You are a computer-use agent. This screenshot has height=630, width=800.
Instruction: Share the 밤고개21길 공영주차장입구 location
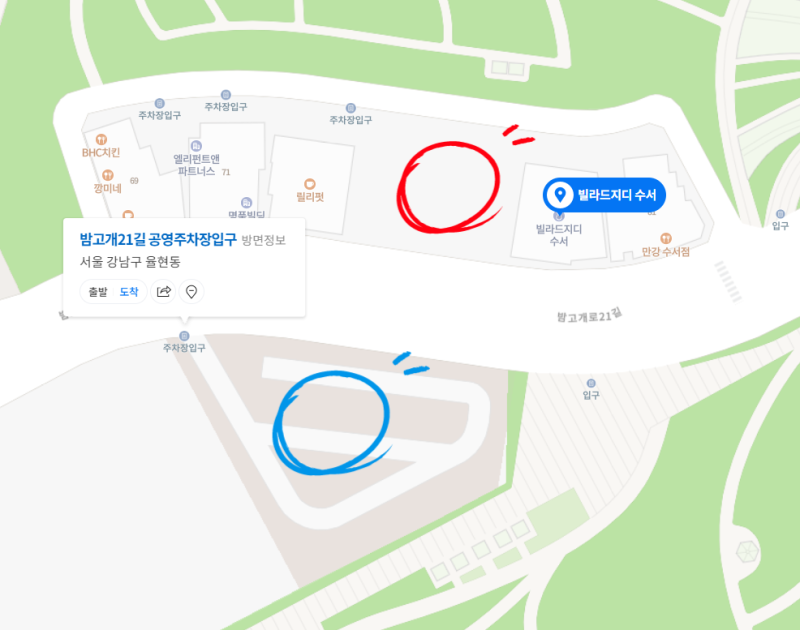click(164, 292)
